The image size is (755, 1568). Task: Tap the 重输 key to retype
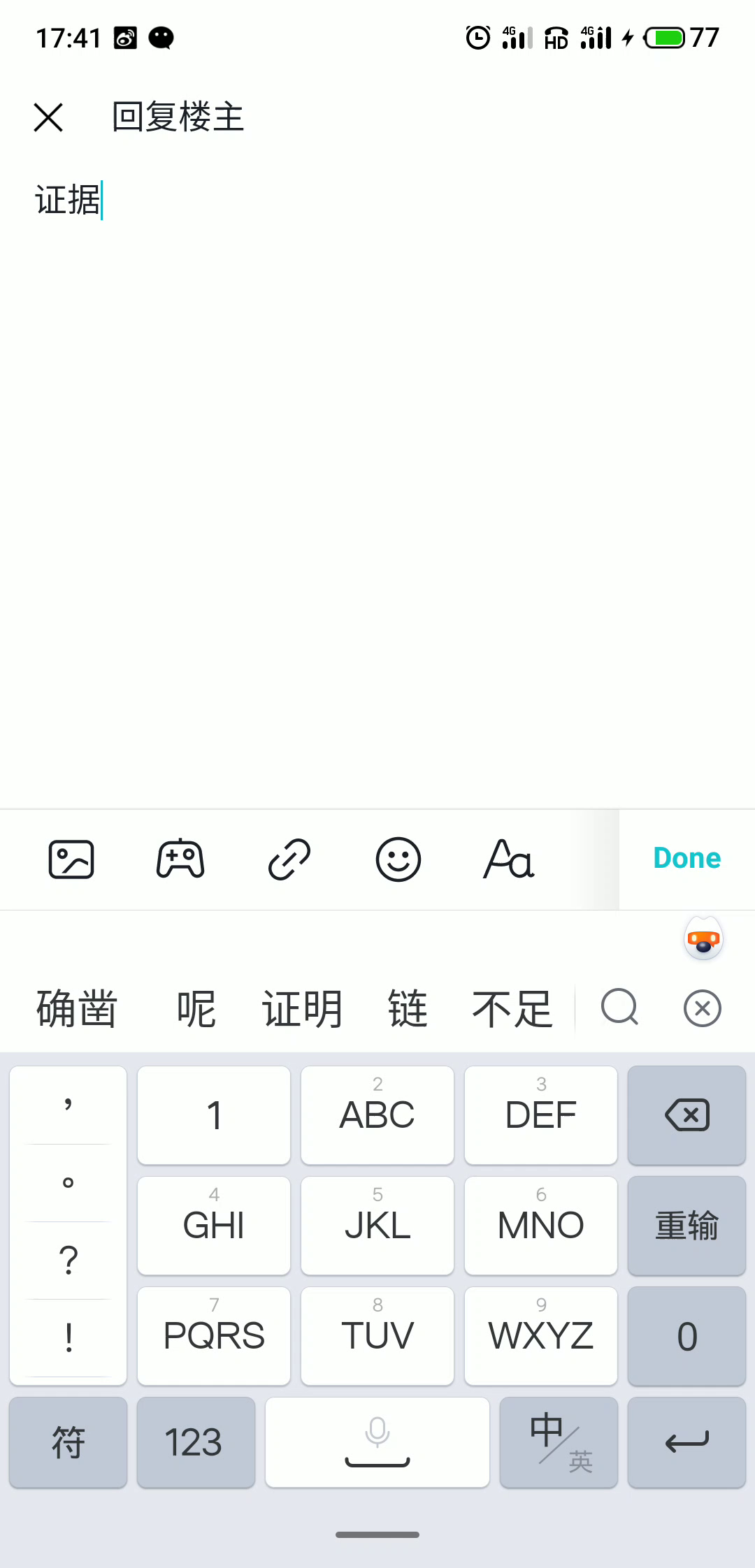coord(686,1226)
